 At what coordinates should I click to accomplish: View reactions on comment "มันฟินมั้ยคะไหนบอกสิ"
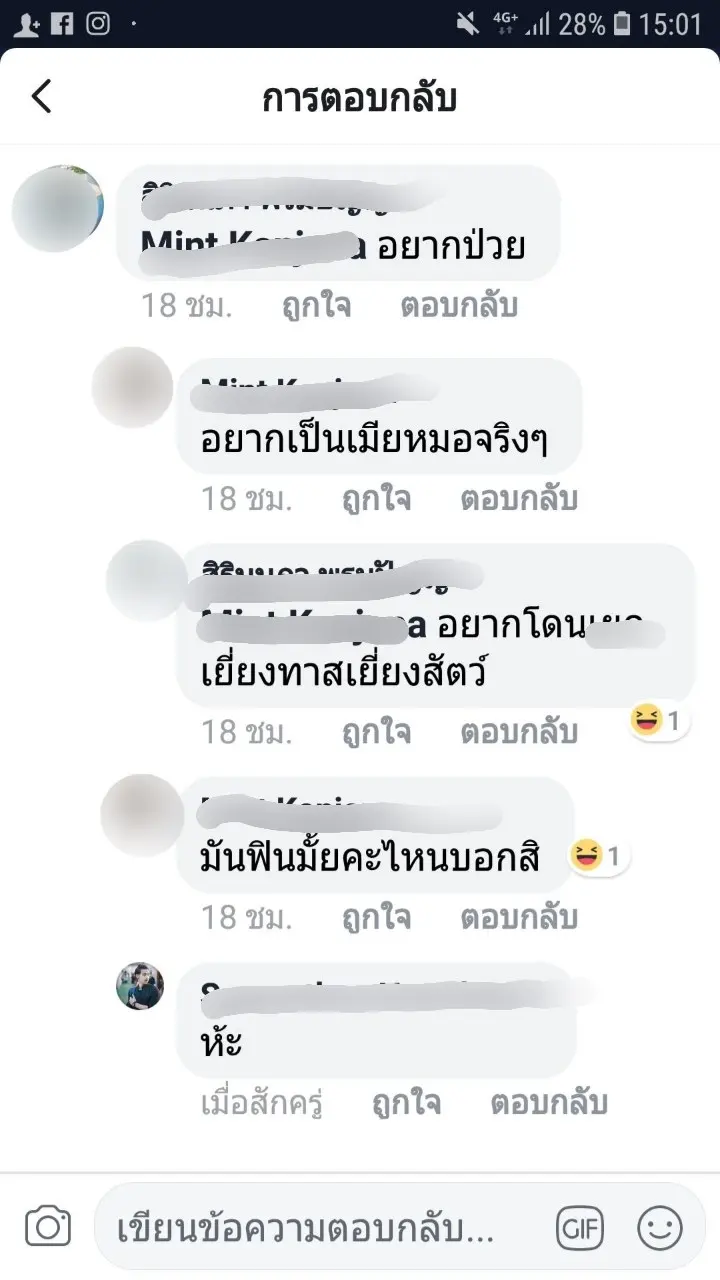pyautogui.click(x=597, y=856)
